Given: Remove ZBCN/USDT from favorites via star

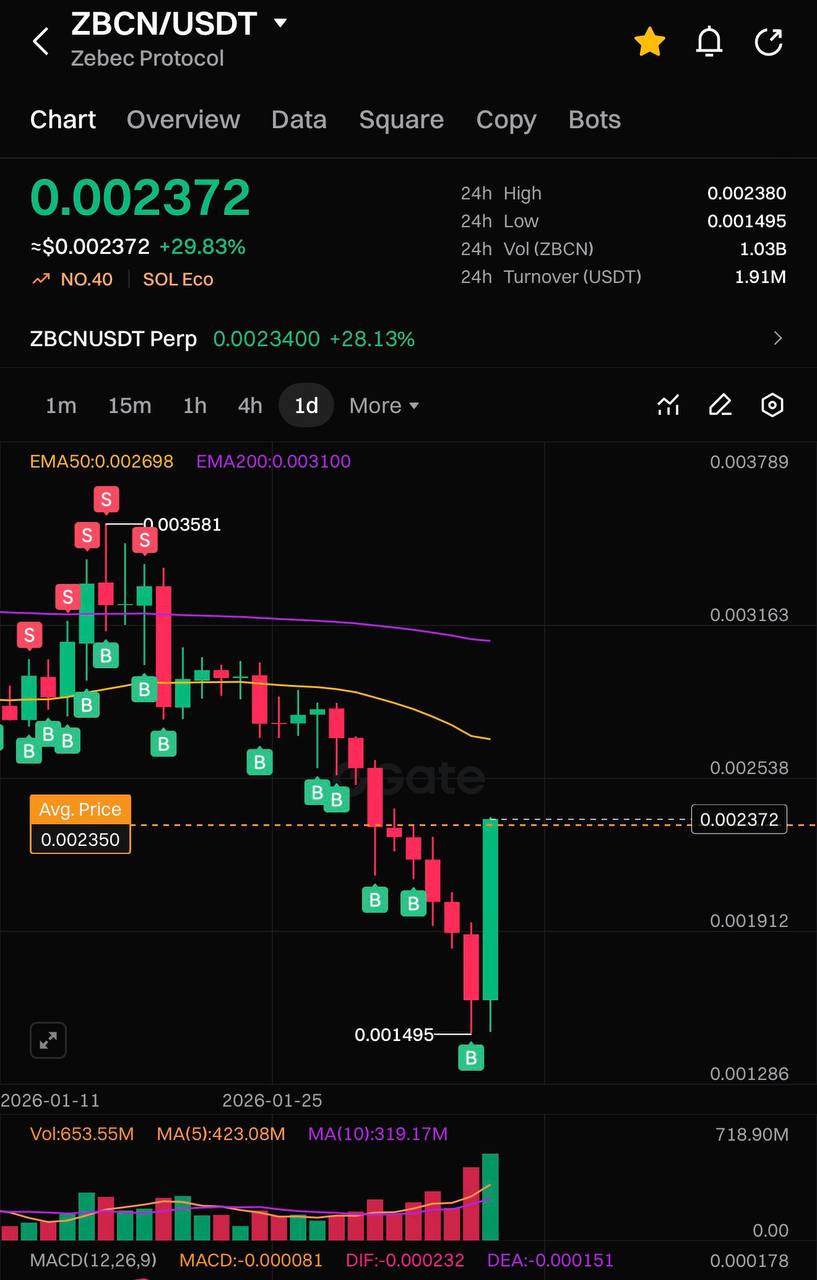Looking at the screenshot, I should point(650,41).
